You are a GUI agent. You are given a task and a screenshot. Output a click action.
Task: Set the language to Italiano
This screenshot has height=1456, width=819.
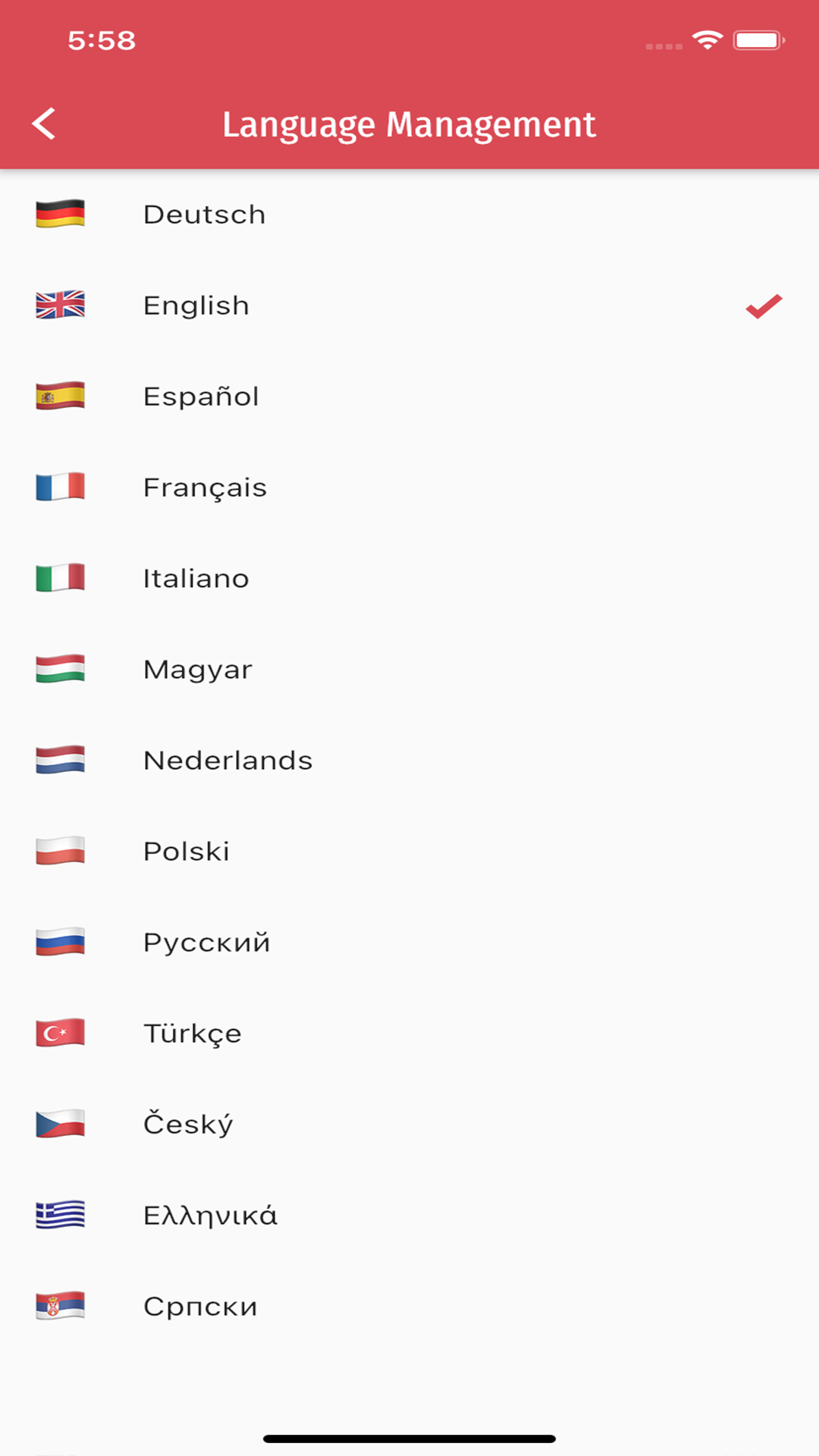(409, 578)
